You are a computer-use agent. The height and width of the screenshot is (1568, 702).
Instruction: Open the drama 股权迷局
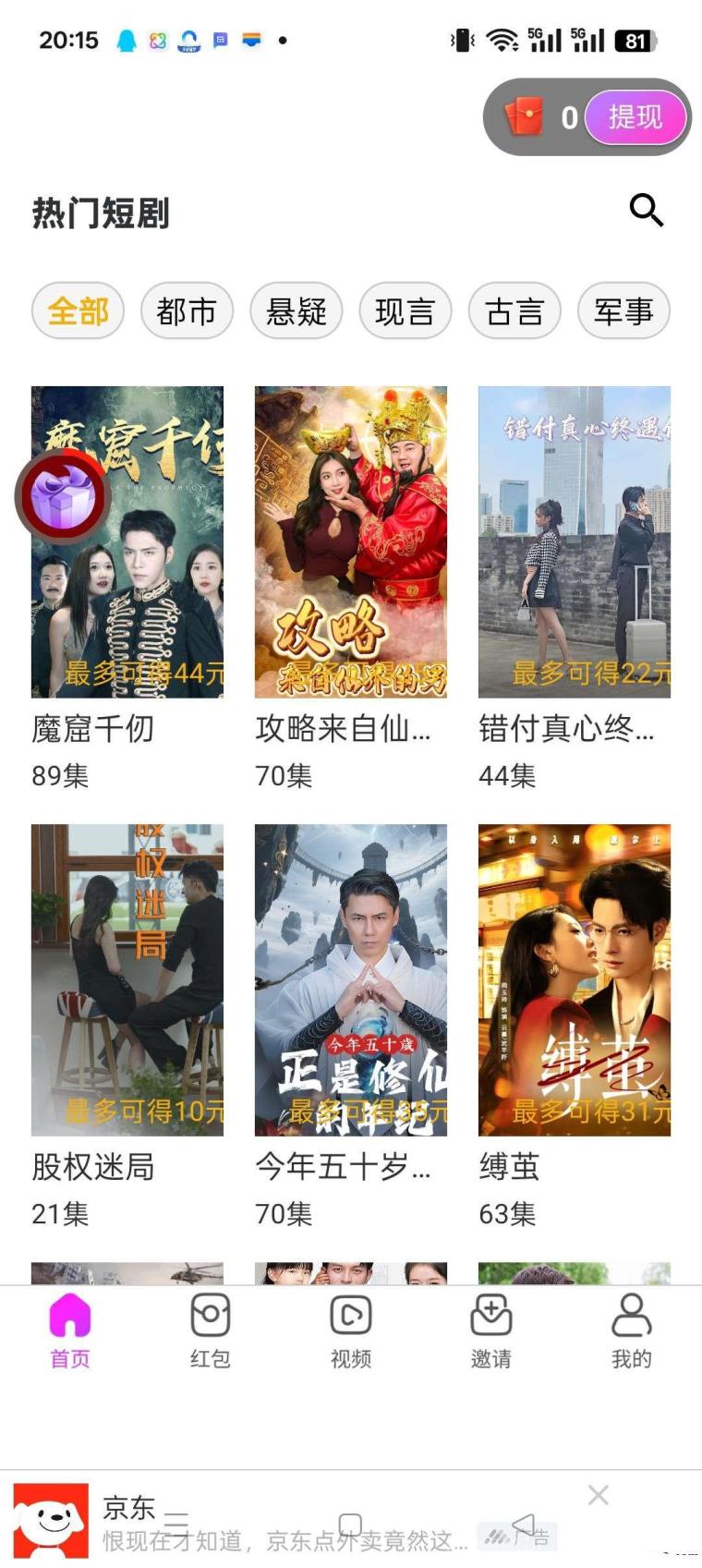pyautogui.click(x=127, y=979)
